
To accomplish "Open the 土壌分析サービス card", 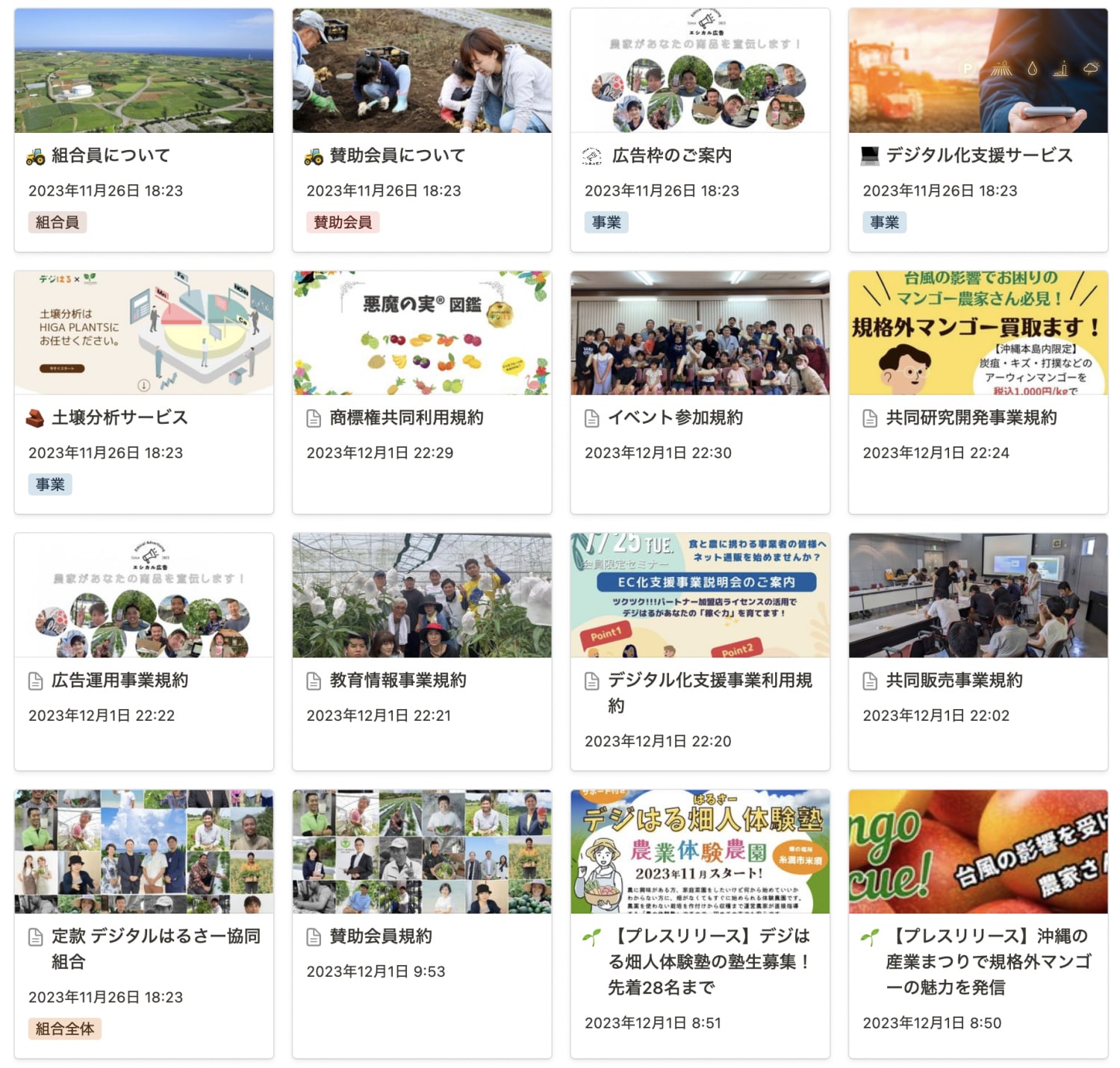I will click(119, 417).
